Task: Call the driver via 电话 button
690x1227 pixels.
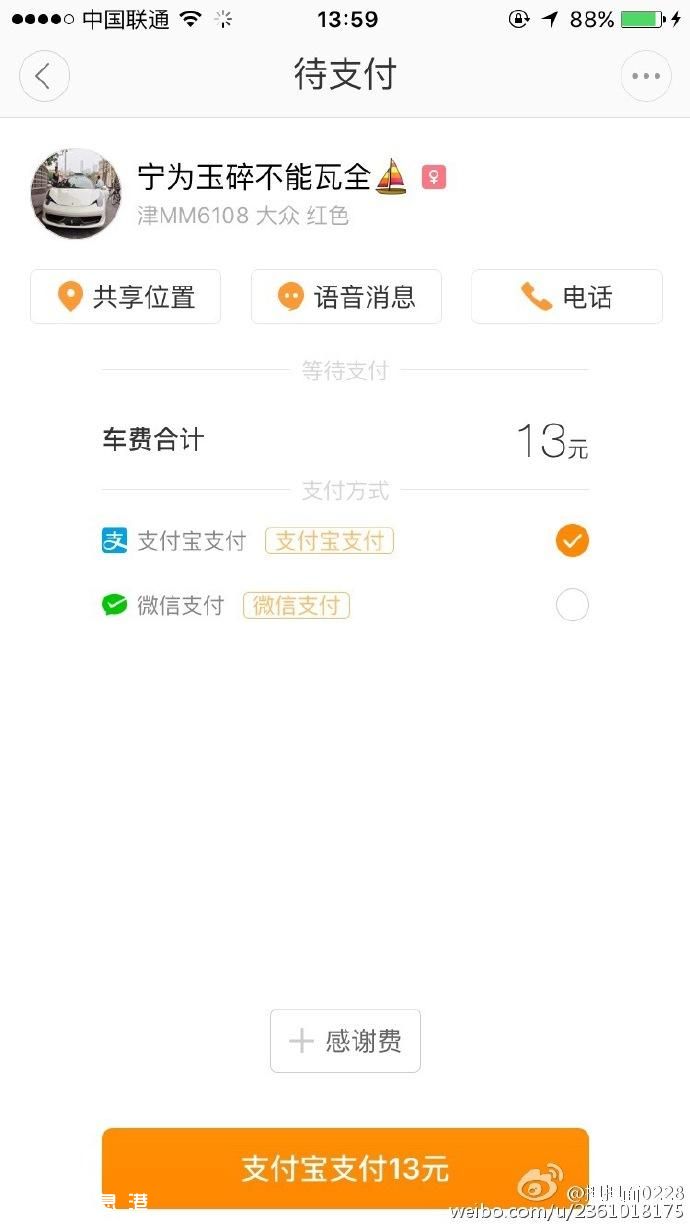Action: (567, 297)
